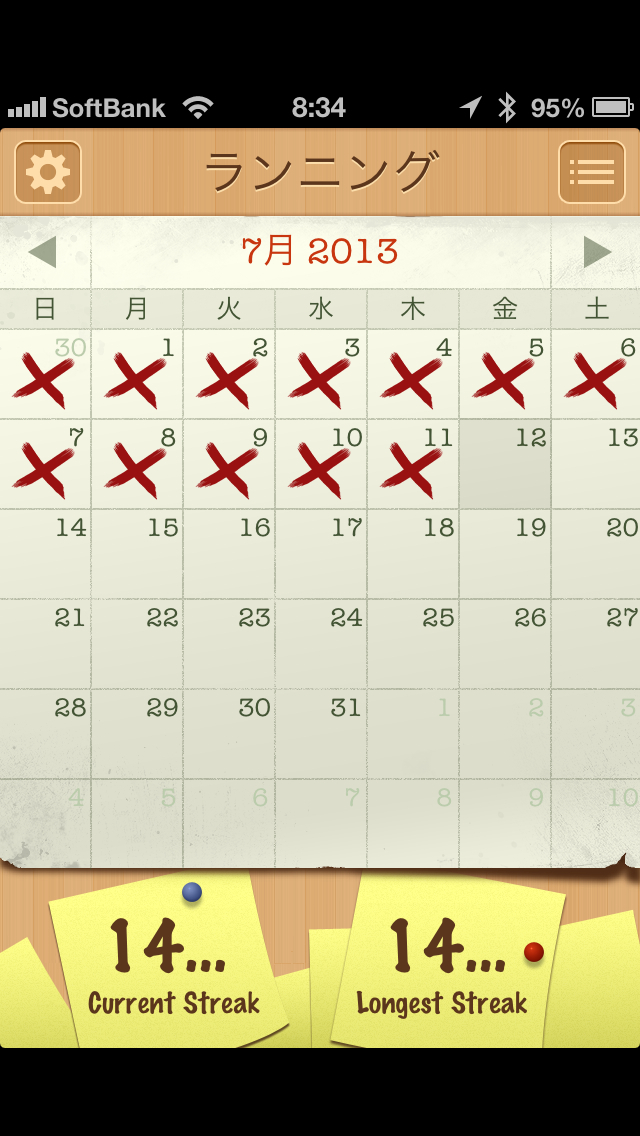Go to the previous month arrow
The width and height of the screenshot is (640, 1136).
42,252
